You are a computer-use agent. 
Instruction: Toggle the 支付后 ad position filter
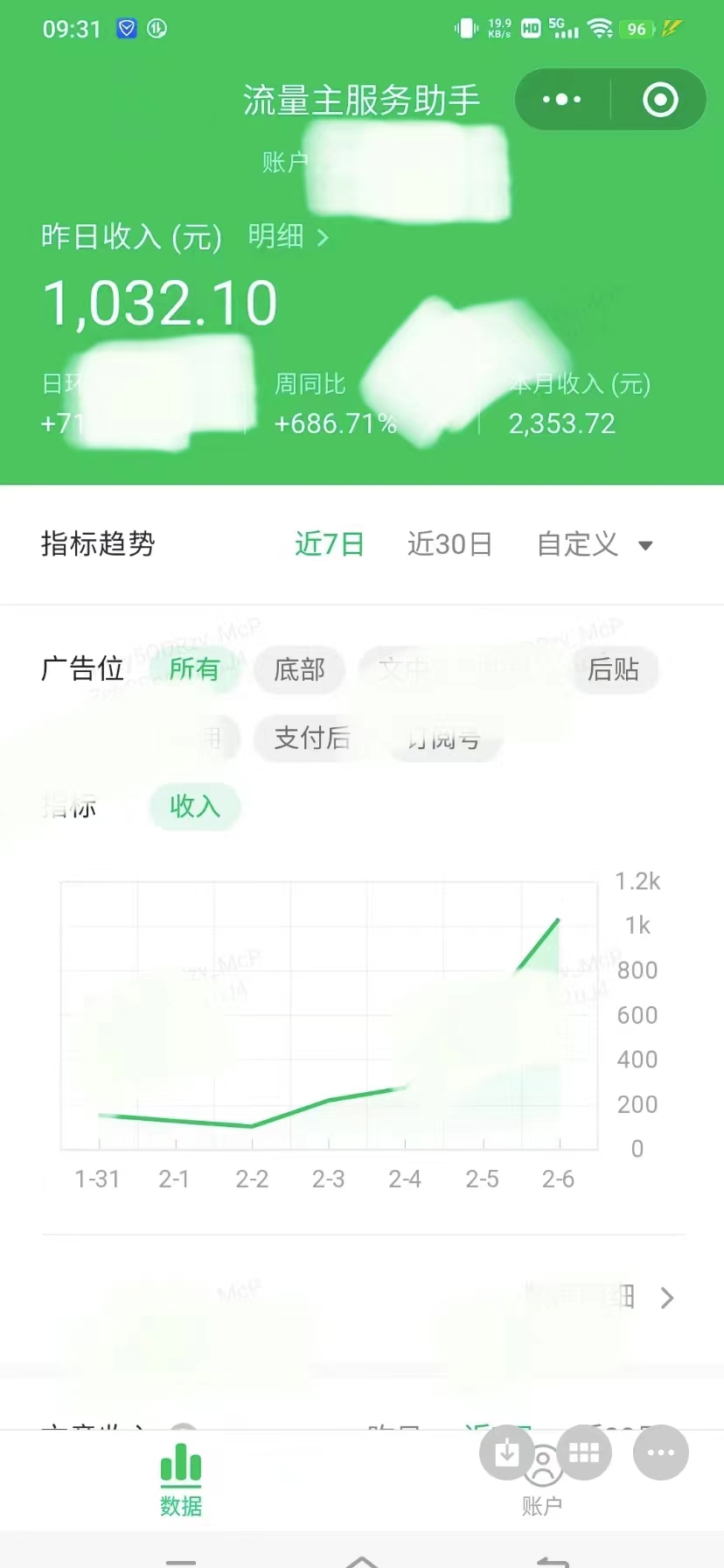pyautogui.click(x=310, y=738)
